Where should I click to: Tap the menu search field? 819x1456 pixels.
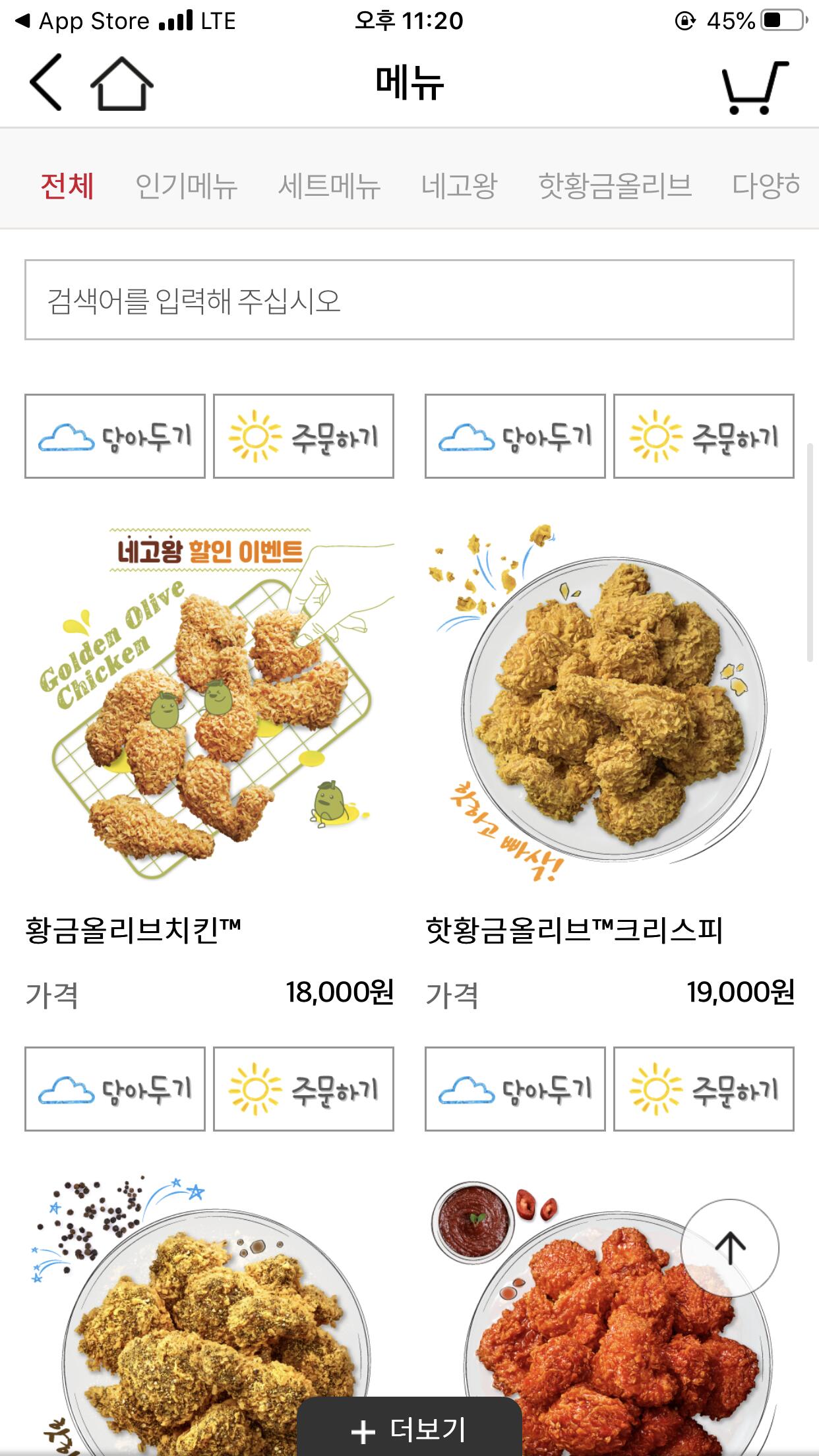(x=409, y=300)
